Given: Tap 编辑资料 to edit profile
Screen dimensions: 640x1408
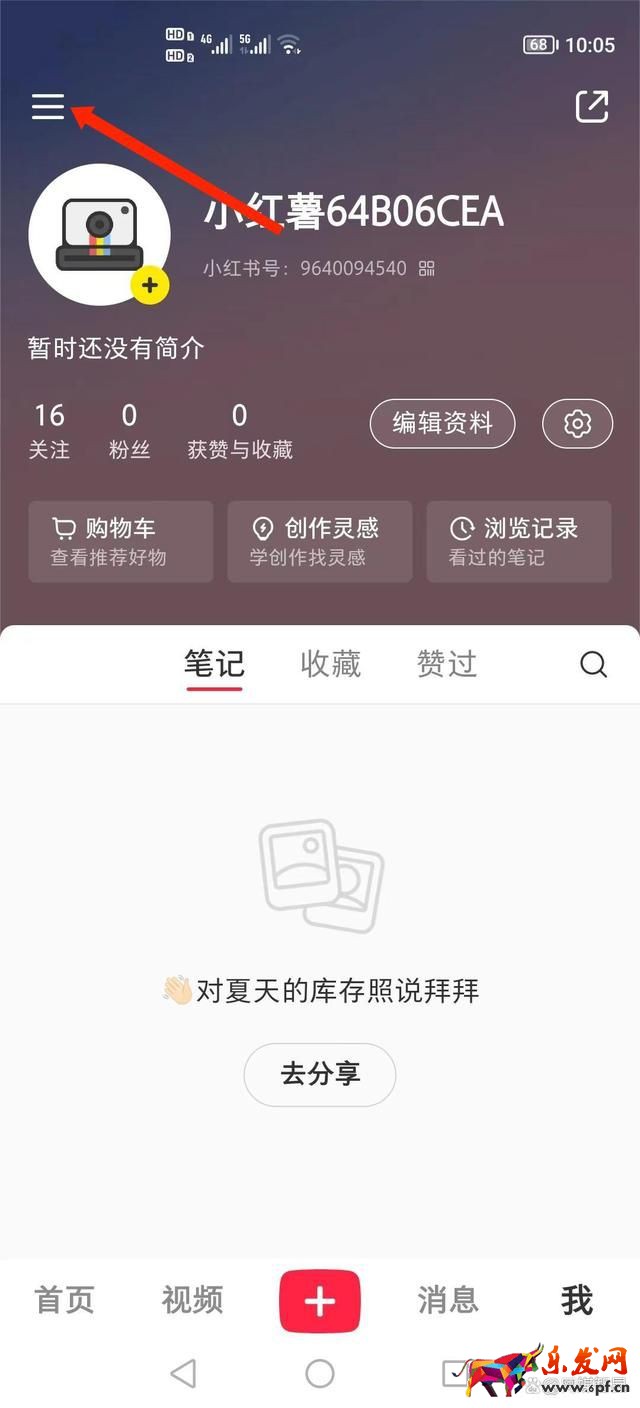Looking at the screenshot, I should 442,423.
